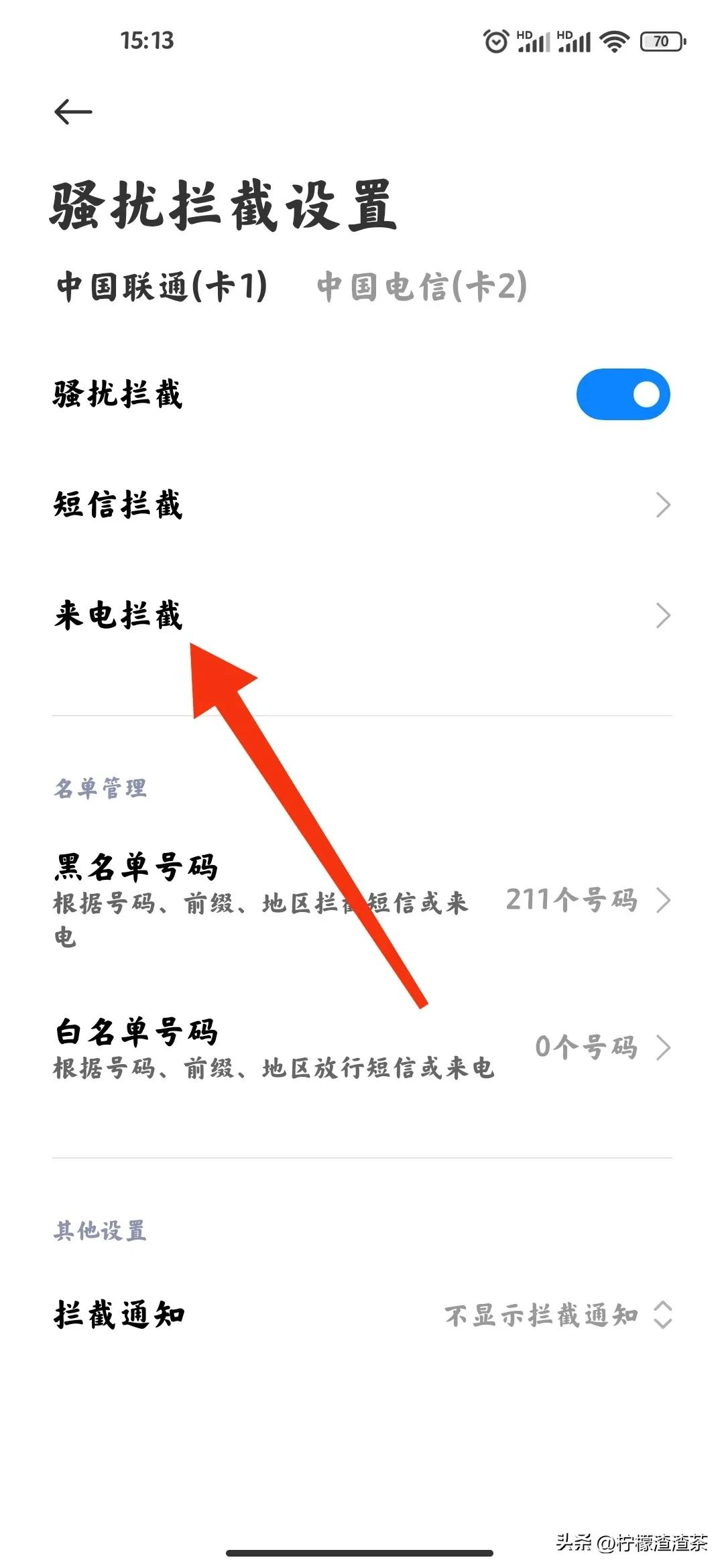Tap the alarm clock status bar icon
This screenshot has width=724, height=1568.
coord(497,42)
